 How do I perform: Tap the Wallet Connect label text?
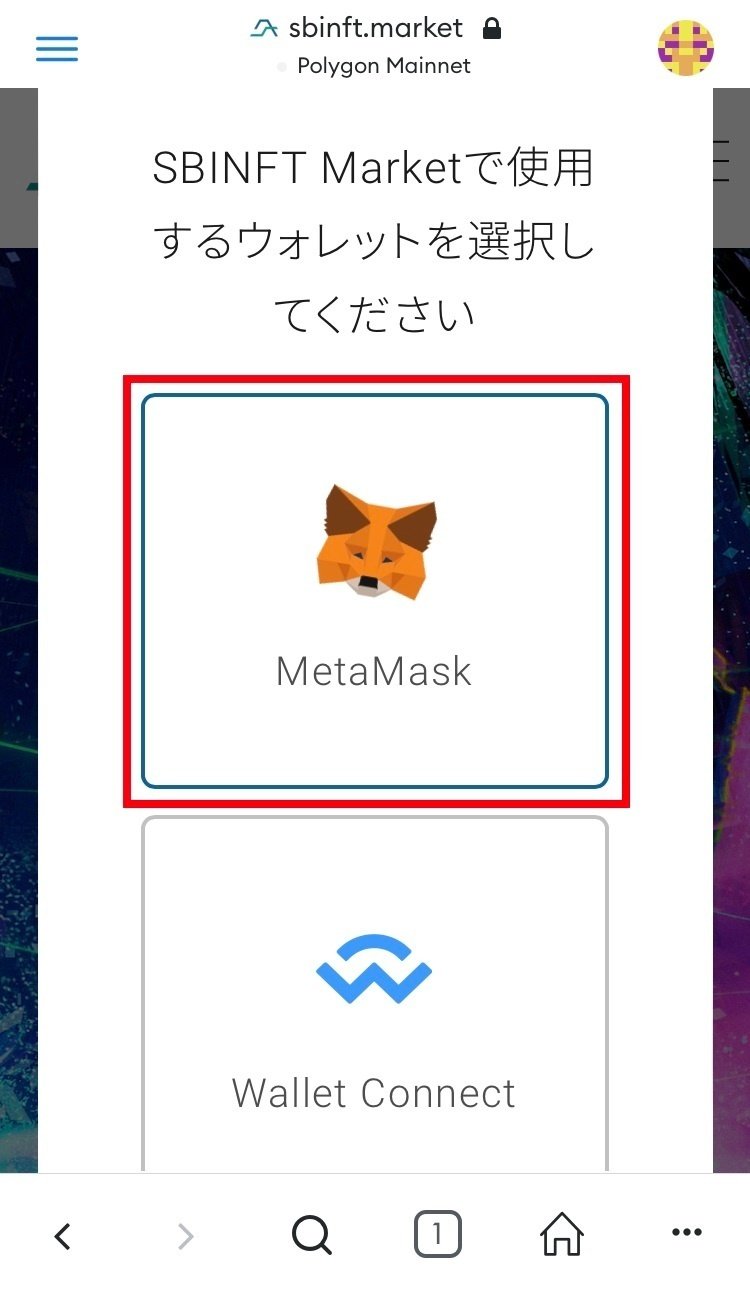pos(374,1091)
